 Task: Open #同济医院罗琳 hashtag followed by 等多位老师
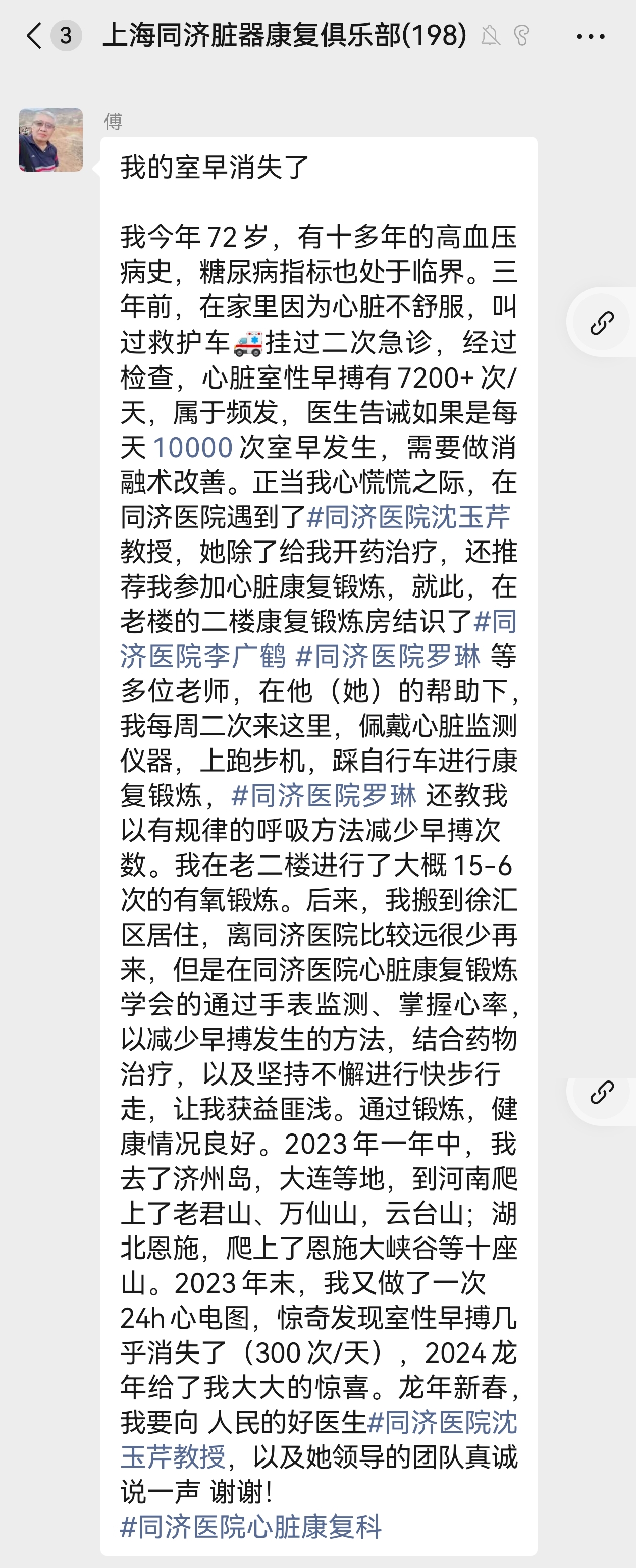(388, 657)
